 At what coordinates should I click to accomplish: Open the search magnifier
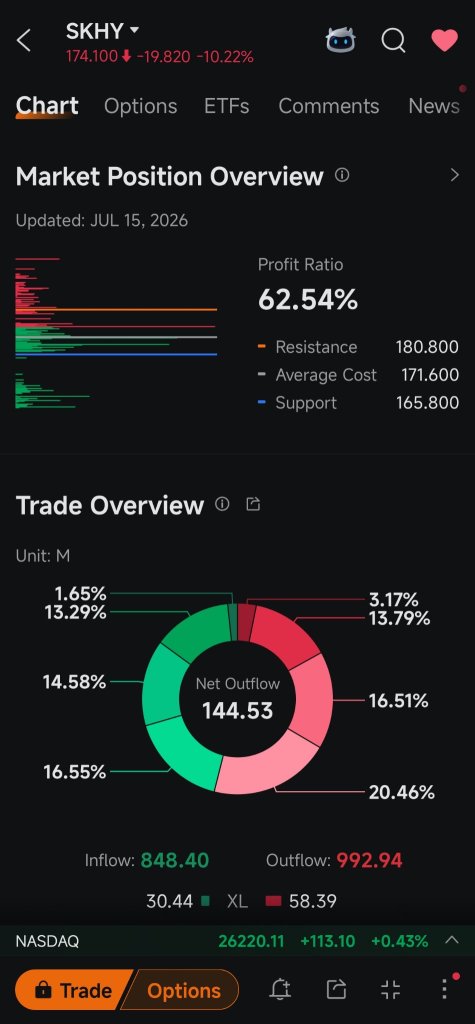tap(393, 40)
